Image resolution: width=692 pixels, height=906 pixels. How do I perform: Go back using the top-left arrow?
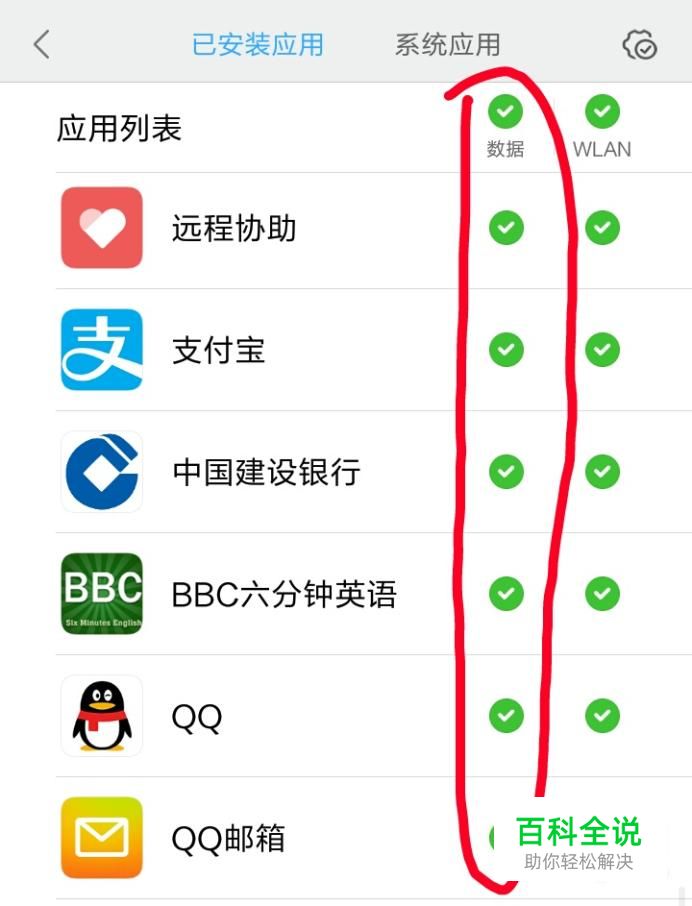click(41, 44)
